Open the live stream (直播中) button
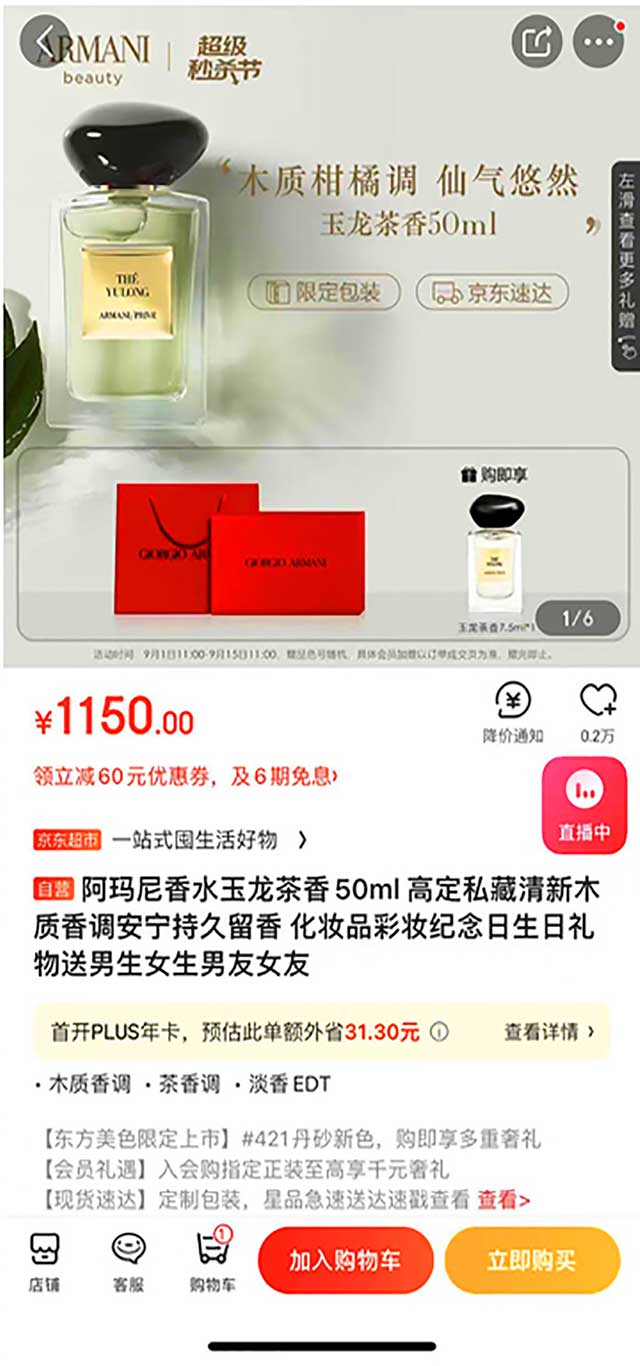The image size is (640, 1366). (584, 805)
